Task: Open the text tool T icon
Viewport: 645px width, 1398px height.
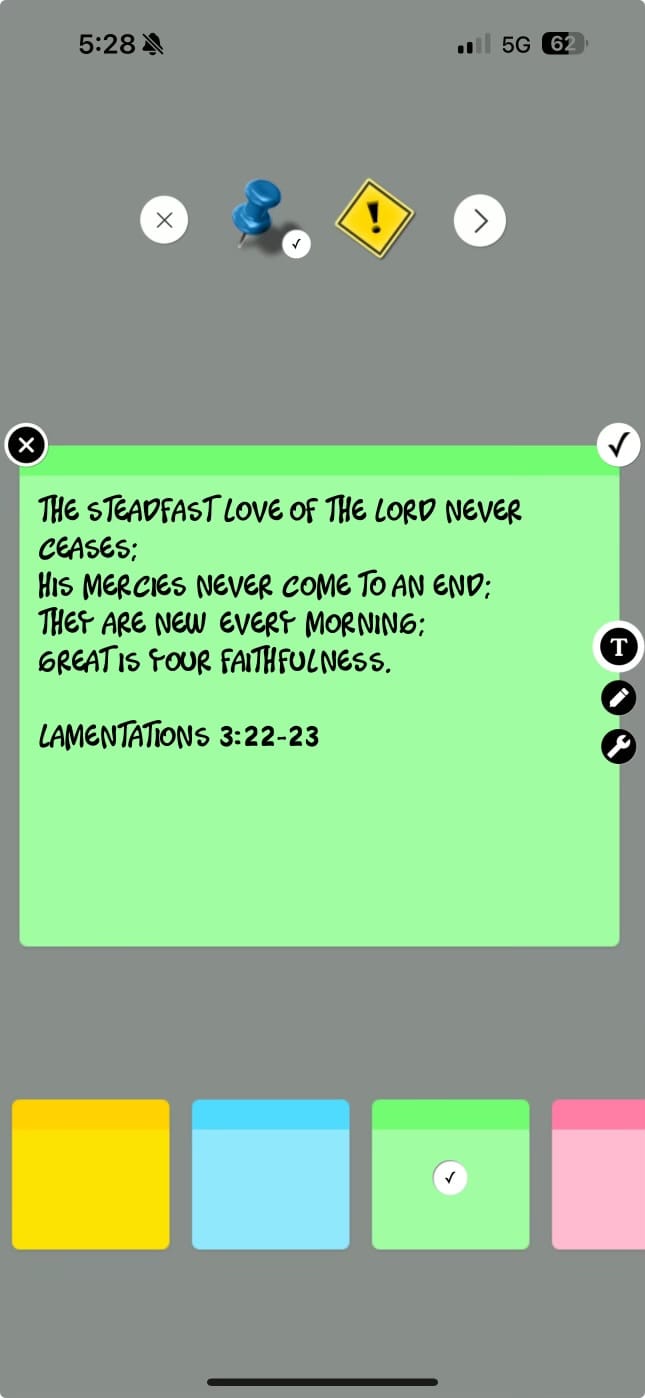Action: 619,646
